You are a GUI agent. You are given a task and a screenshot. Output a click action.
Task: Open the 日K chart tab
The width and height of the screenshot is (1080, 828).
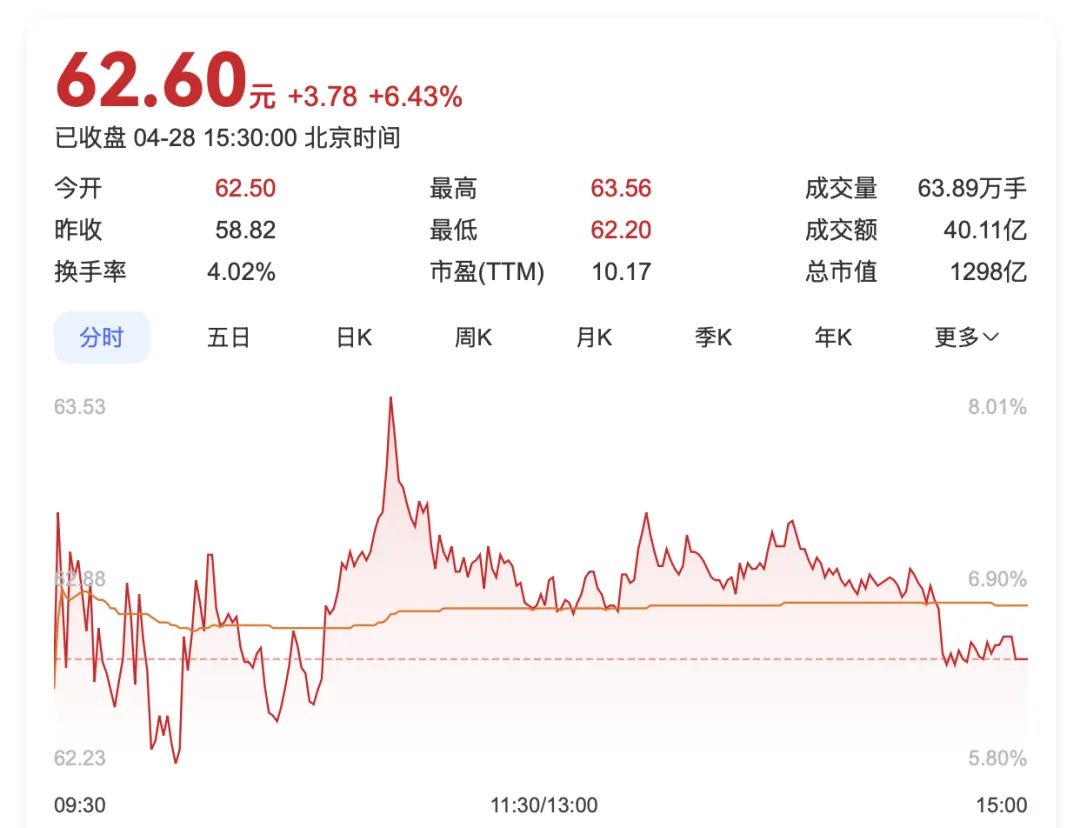(x=354, y=338)
